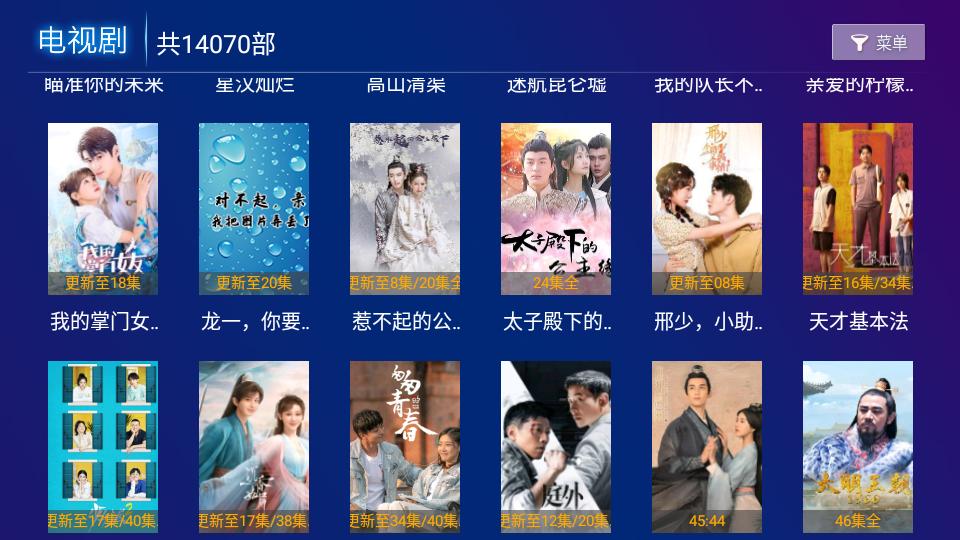Open the poster marked 更新至17集/40集
960x540 pixels.
coord(103,446)
